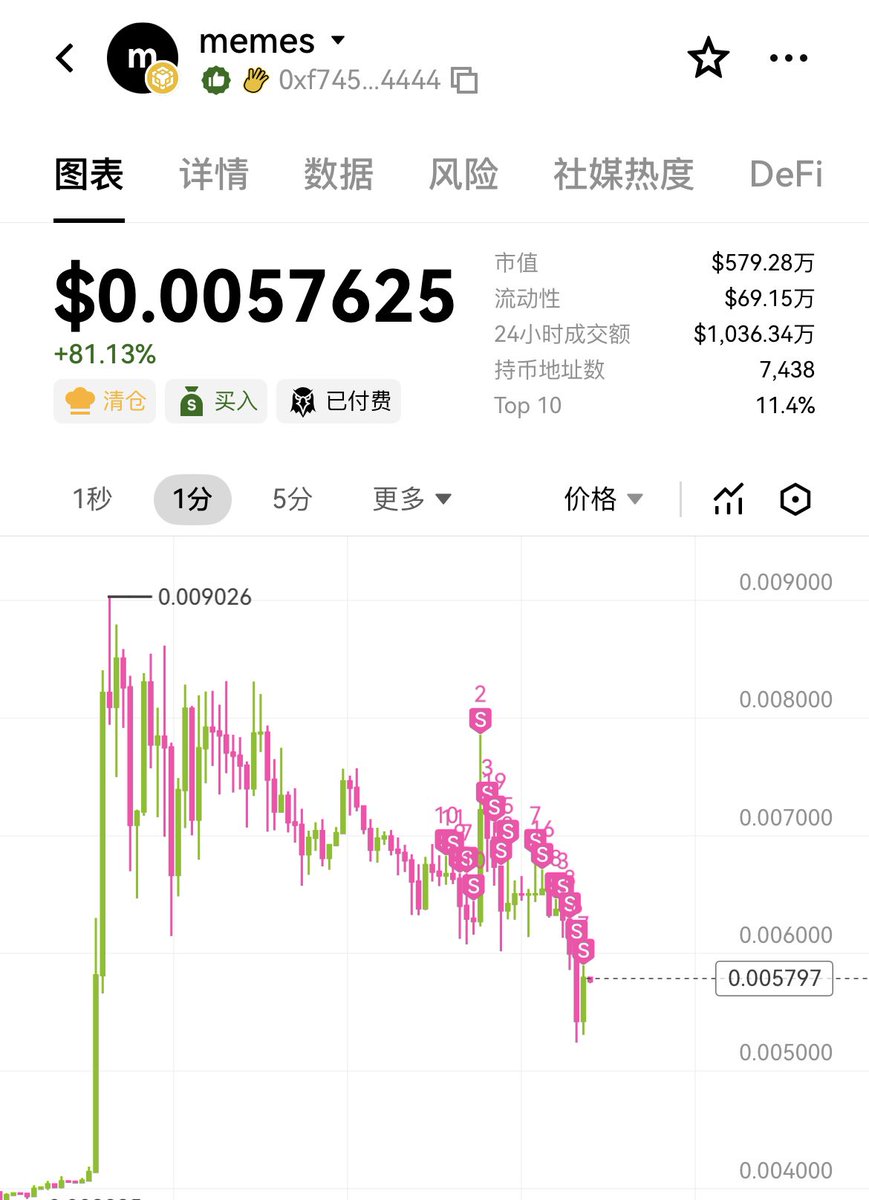The width and height of the screenshot is (869, 1200).
Task: Go back using the arrow
Action: 65,58
